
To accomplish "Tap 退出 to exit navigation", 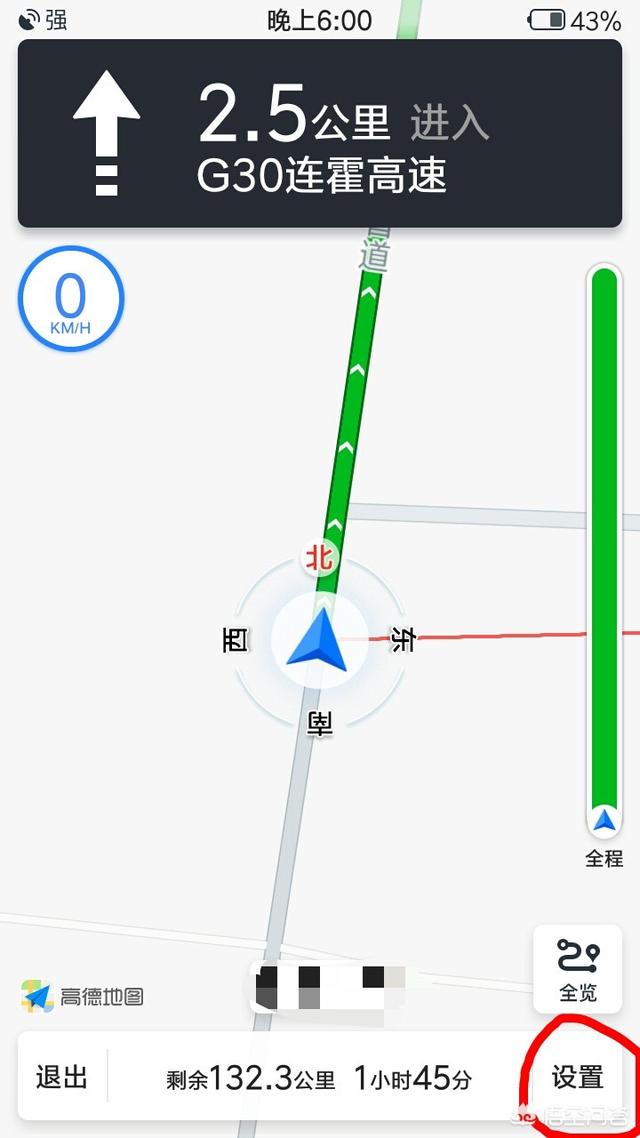I will (62, 1077).
